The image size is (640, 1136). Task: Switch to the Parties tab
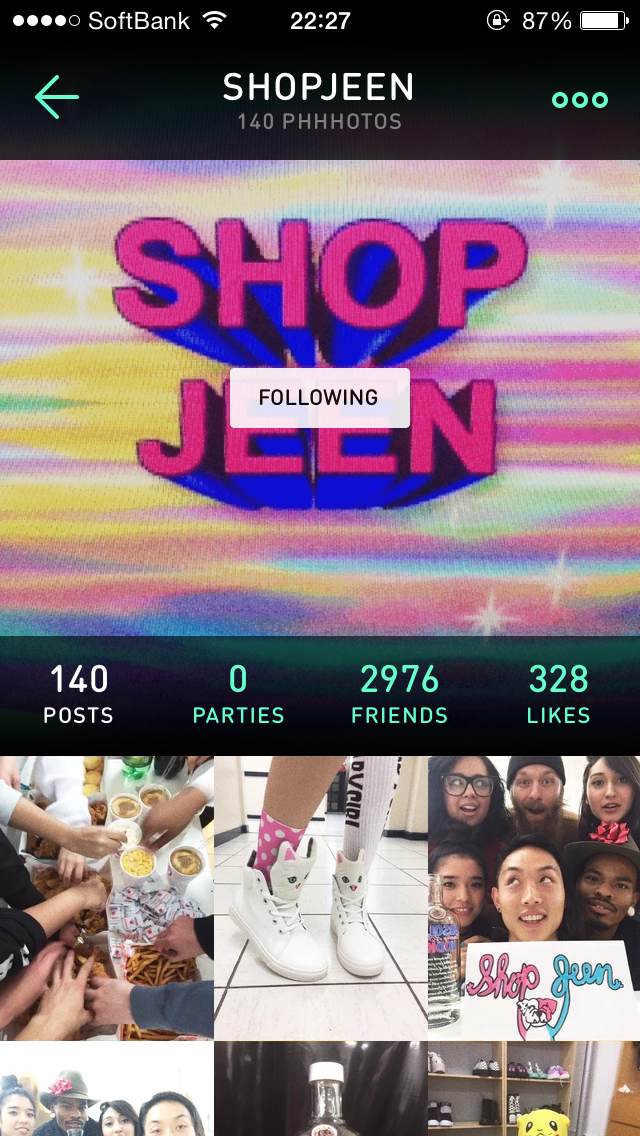click(238, 695)
